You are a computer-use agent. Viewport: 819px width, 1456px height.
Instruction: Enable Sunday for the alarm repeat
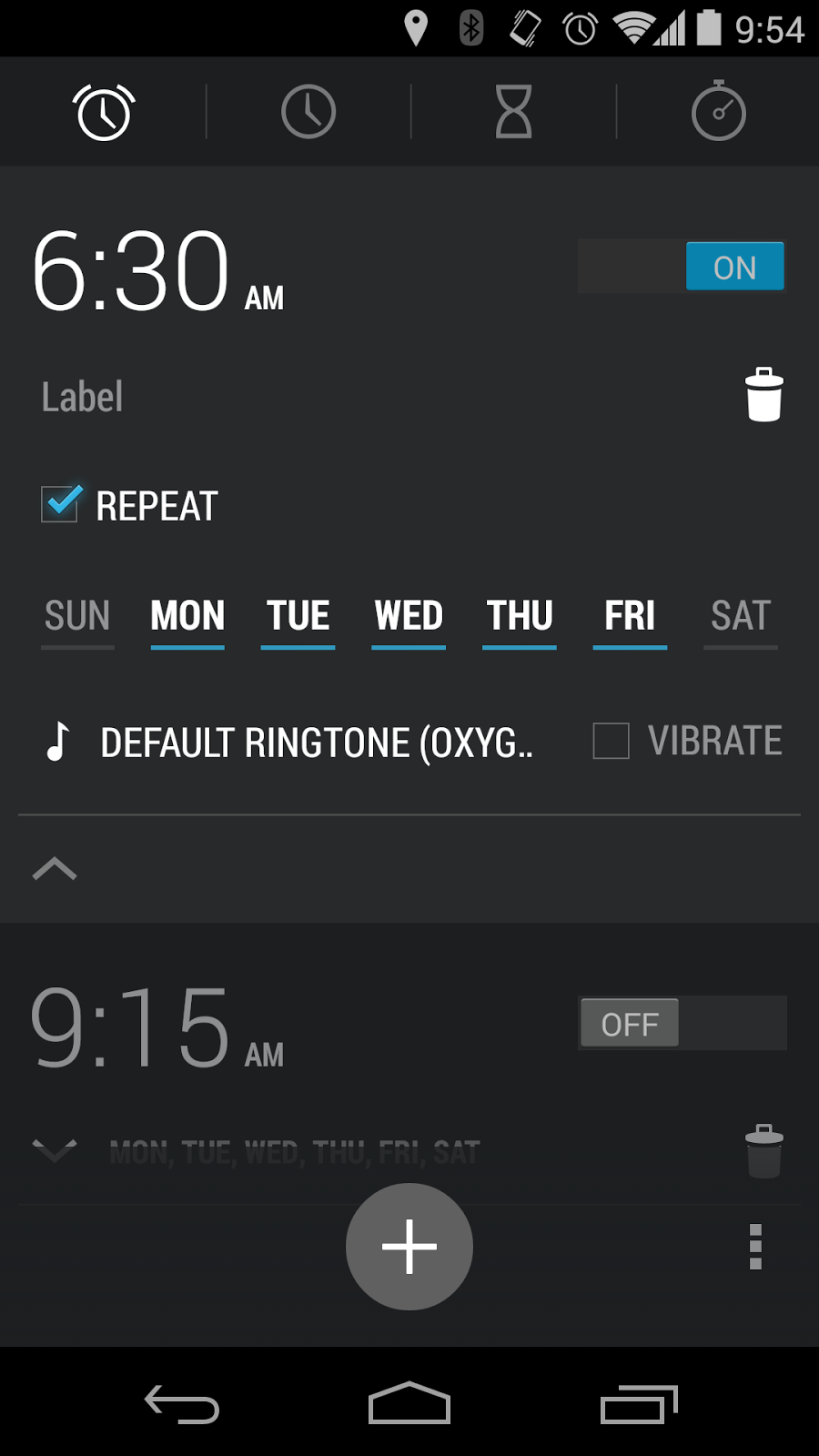point(77,617)
